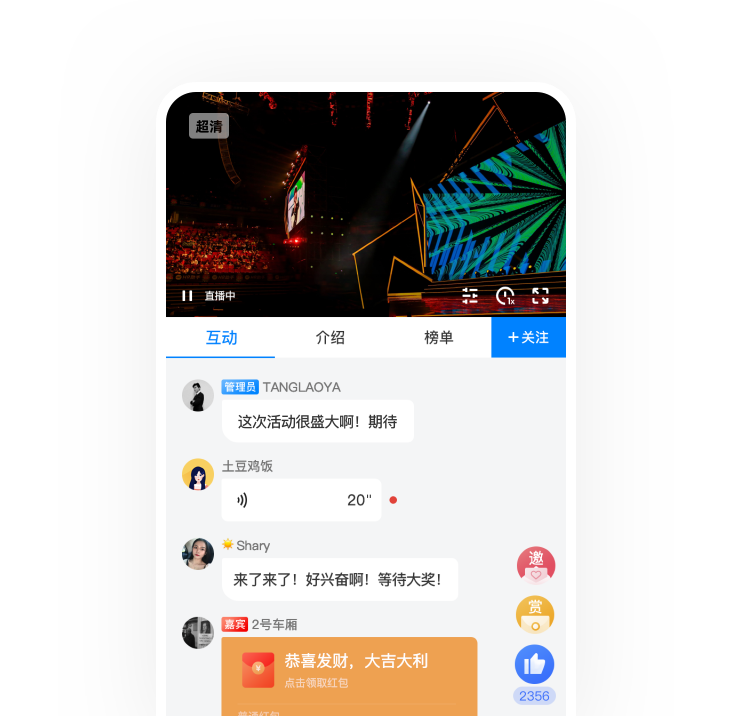732x716 pixels.
Task: Like the live stream with thumbs-up
Action: [x=534, y=664]
